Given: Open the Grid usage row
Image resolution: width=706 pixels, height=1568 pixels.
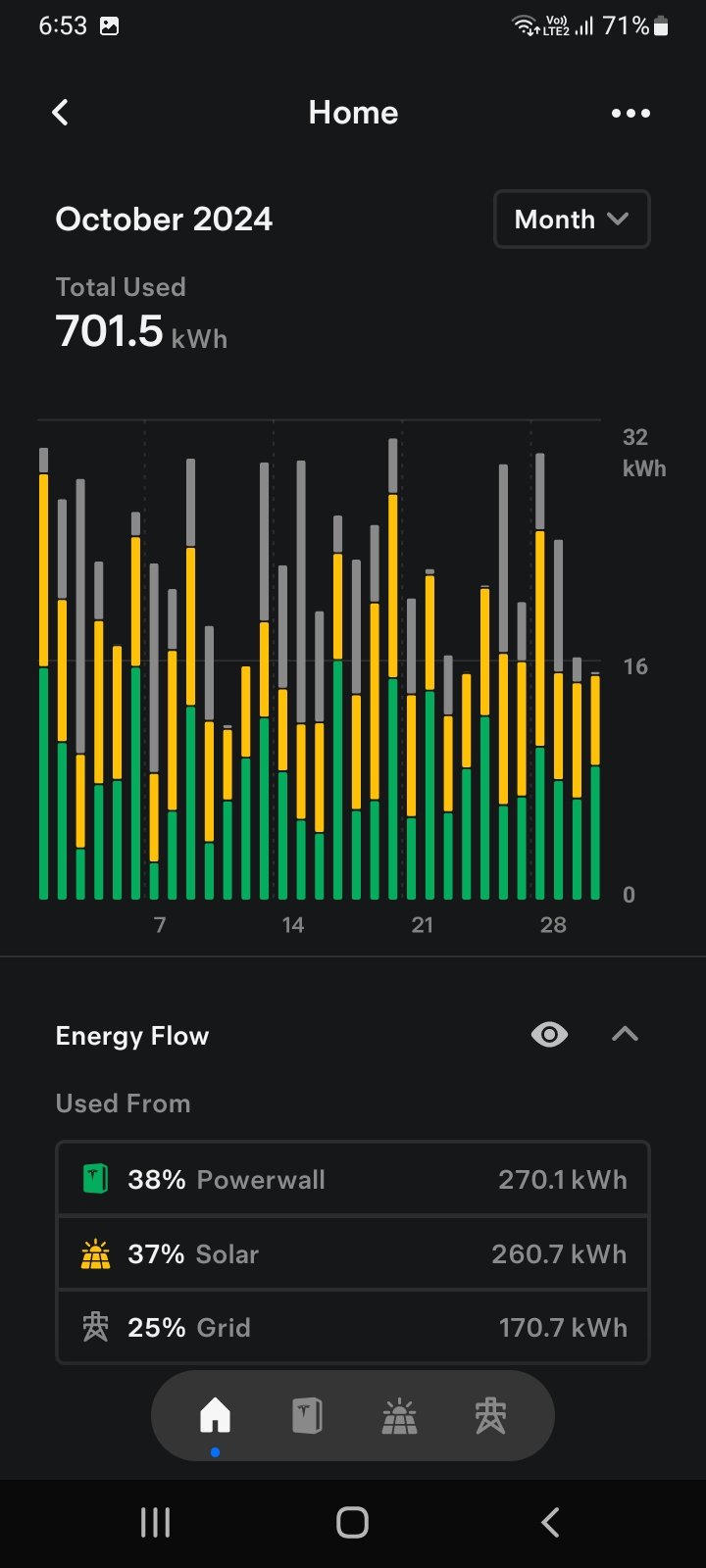Looking at the screenshot, I should click(353, 1327).
